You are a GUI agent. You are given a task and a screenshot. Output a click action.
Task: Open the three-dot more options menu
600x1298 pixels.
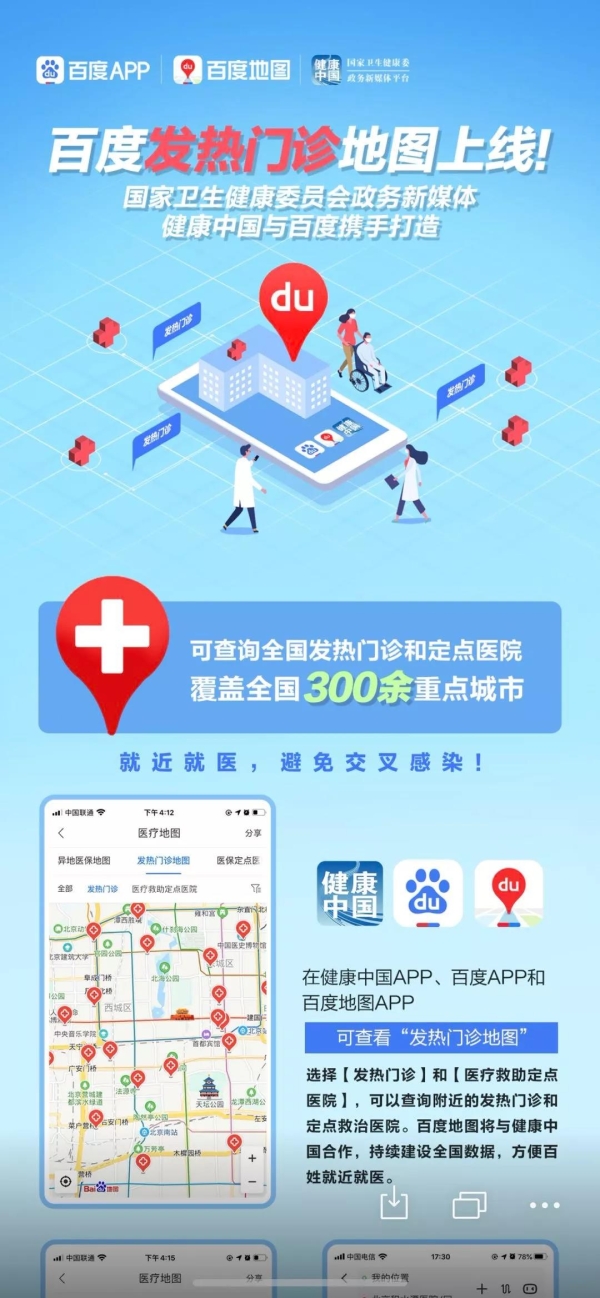544,1205
